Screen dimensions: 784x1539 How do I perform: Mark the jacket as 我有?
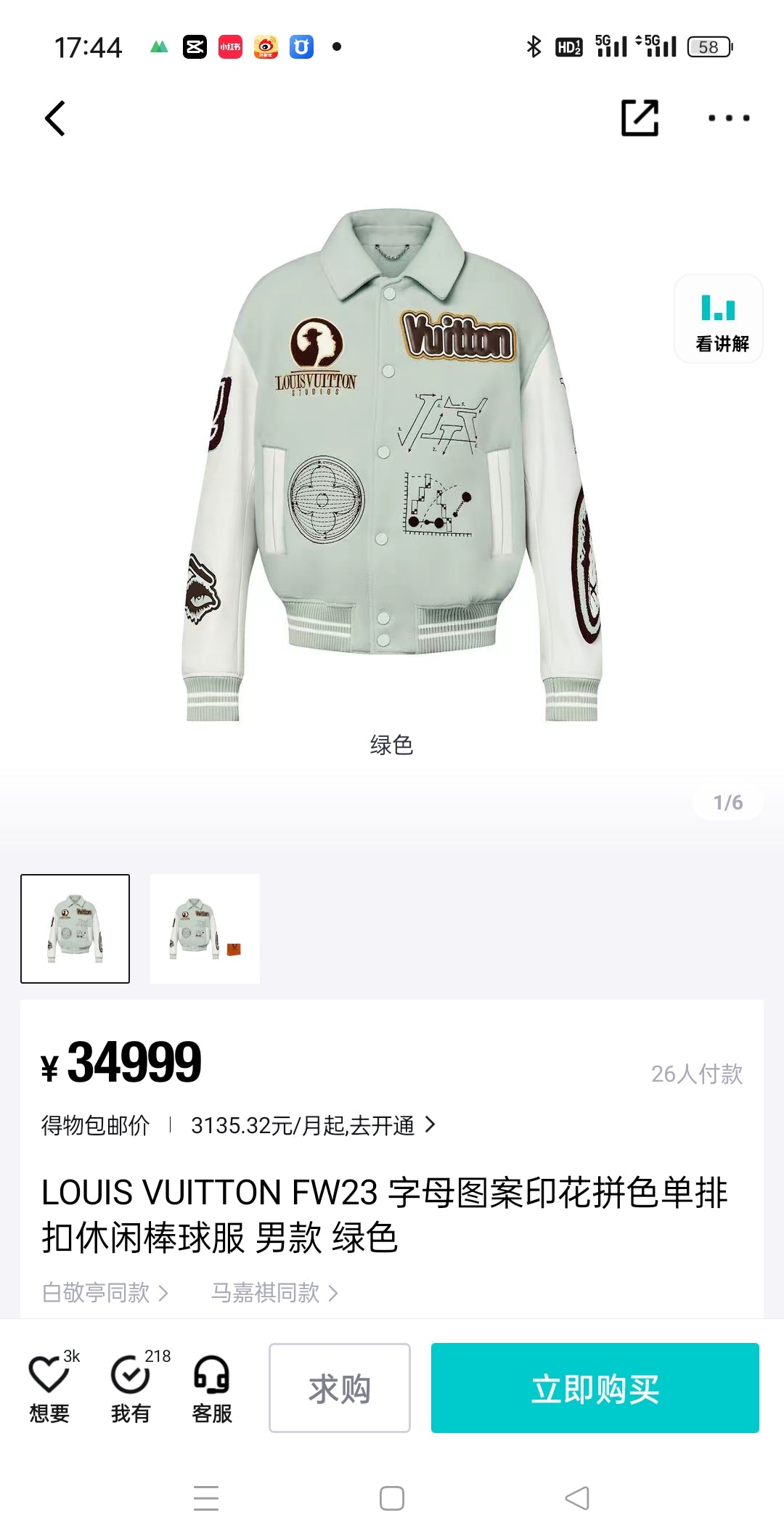tap(131, 1388)
